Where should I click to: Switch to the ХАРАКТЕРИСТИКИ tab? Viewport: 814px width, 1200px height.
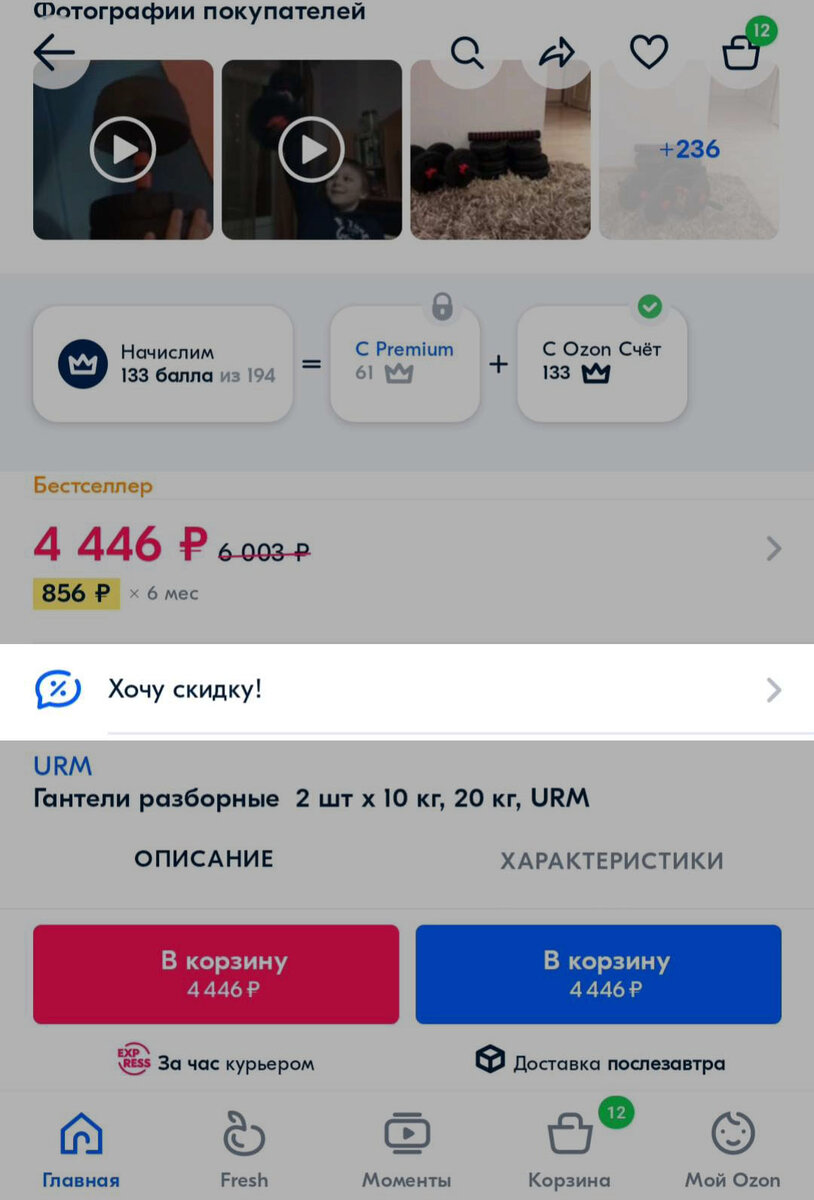[612, 861]
